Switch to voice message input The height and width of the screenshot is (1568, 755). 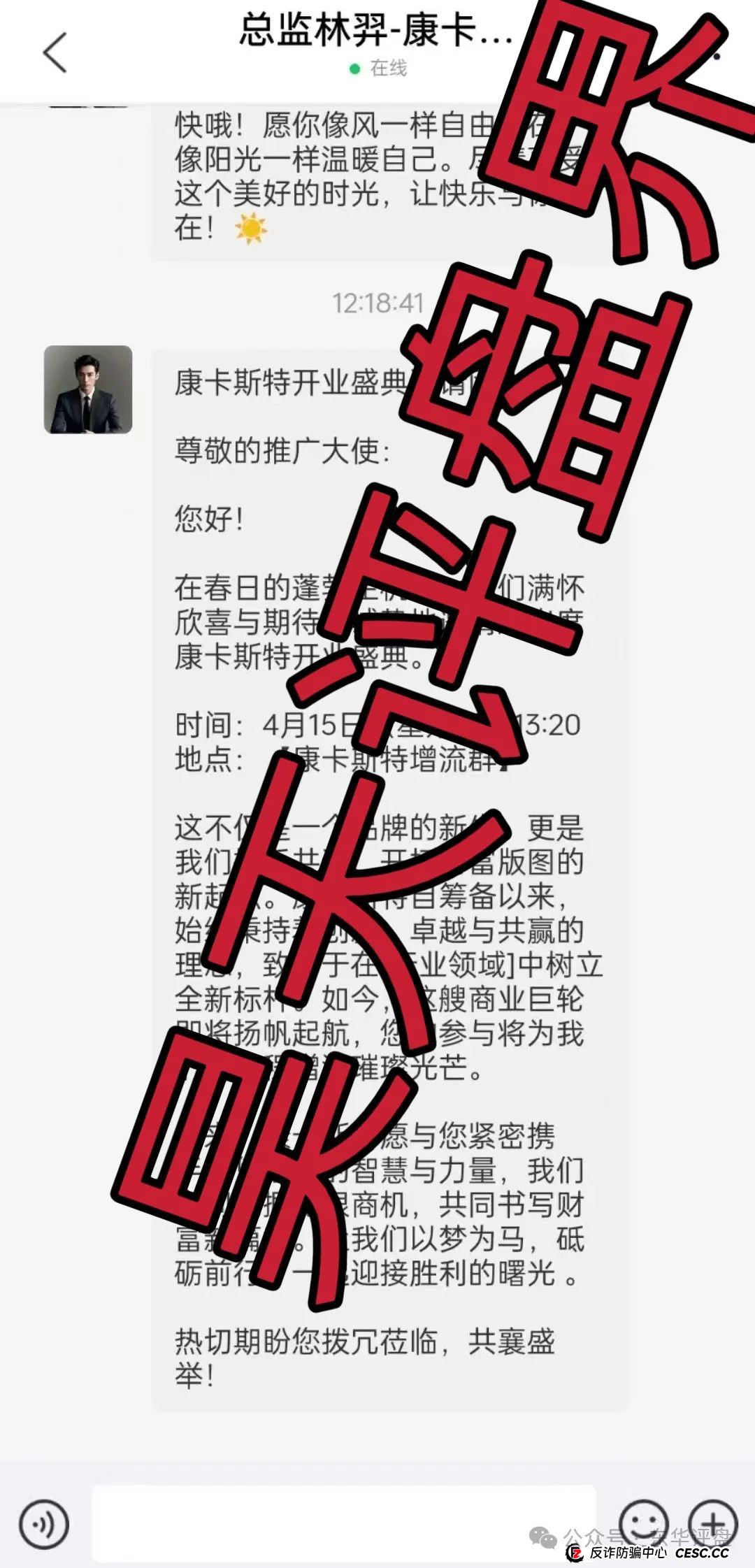coord(44,1524)
